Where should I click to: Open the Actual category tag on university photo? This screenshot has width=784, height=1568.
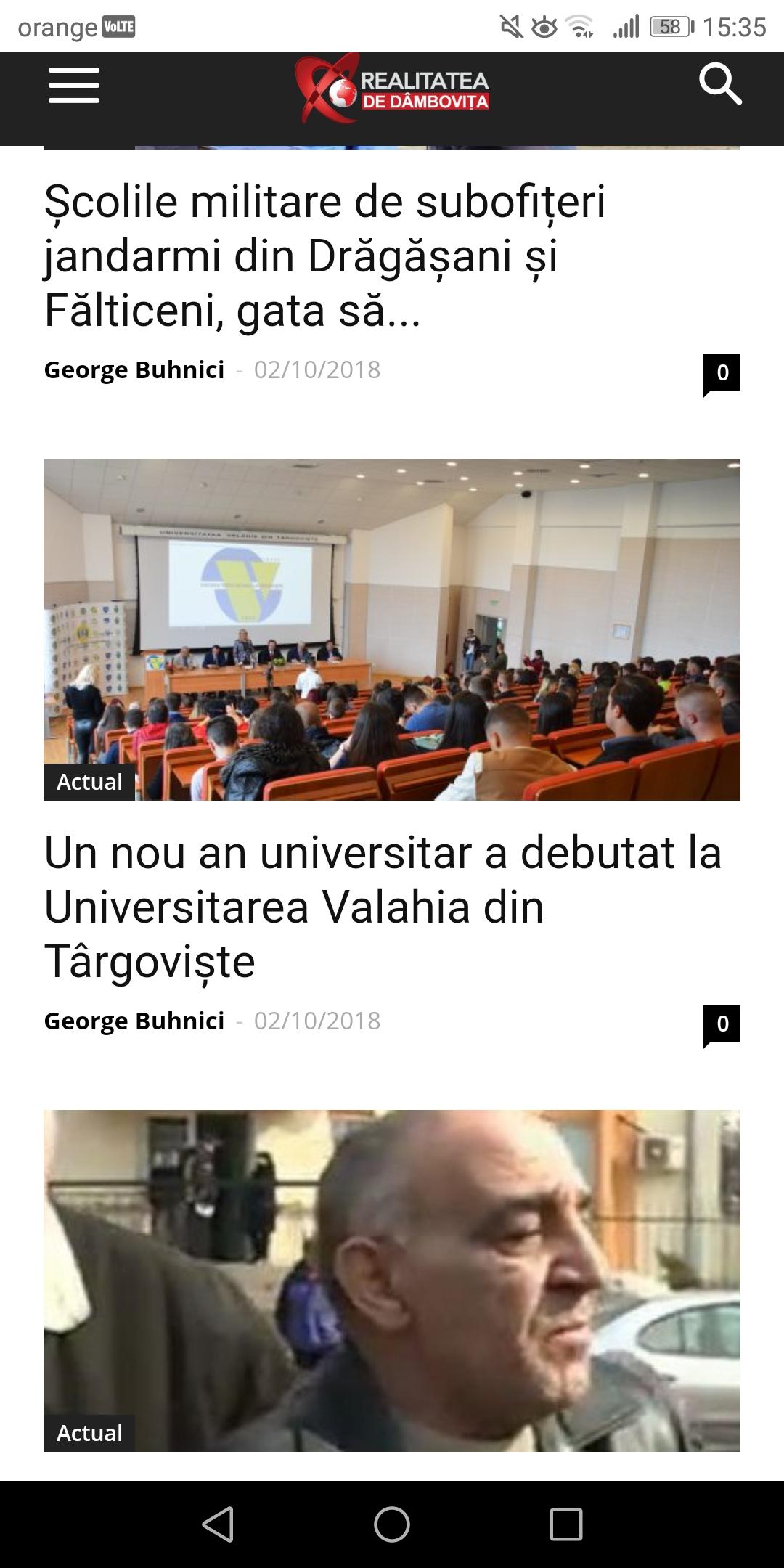[89, 782]
